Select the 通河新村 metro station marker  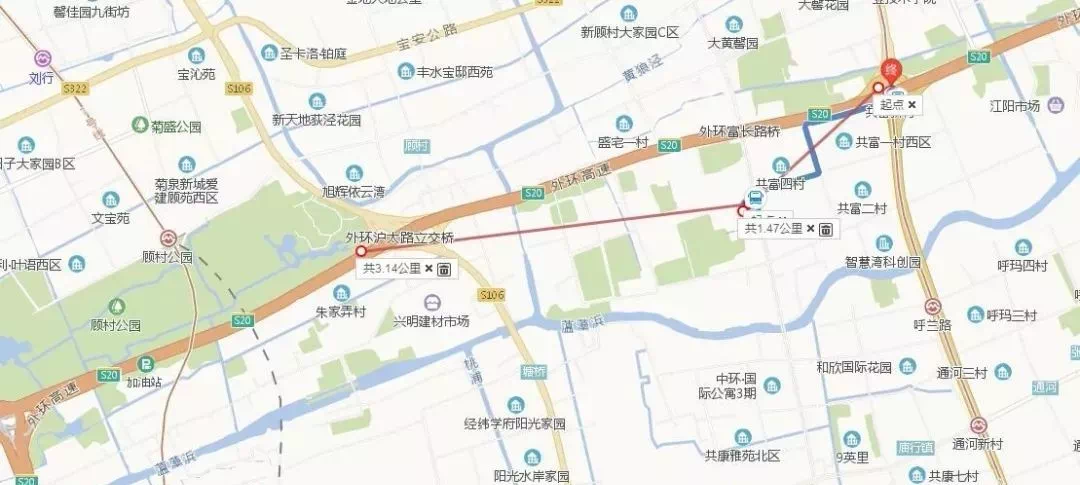[978, 426]
